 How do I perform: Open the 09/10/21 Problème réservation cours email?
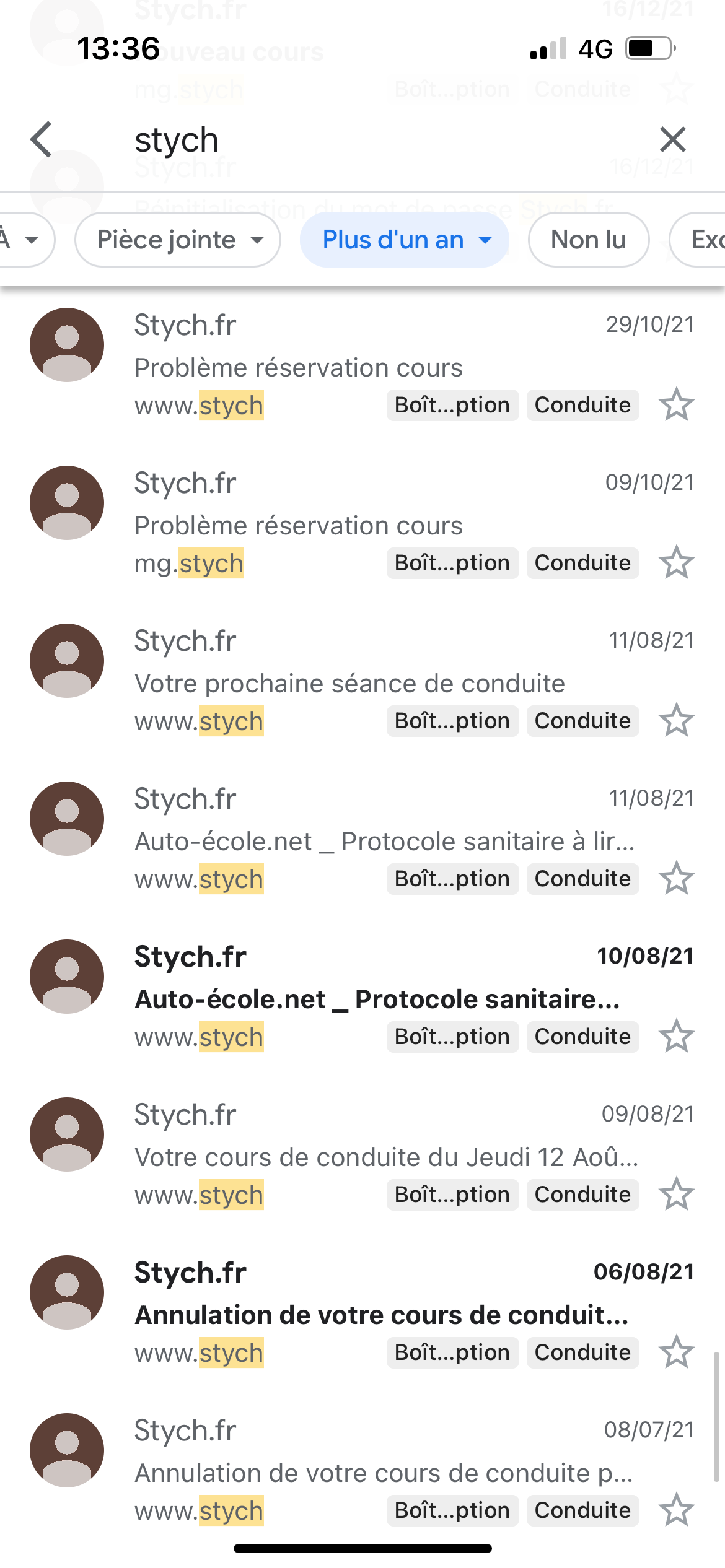(x=347, y=525)
